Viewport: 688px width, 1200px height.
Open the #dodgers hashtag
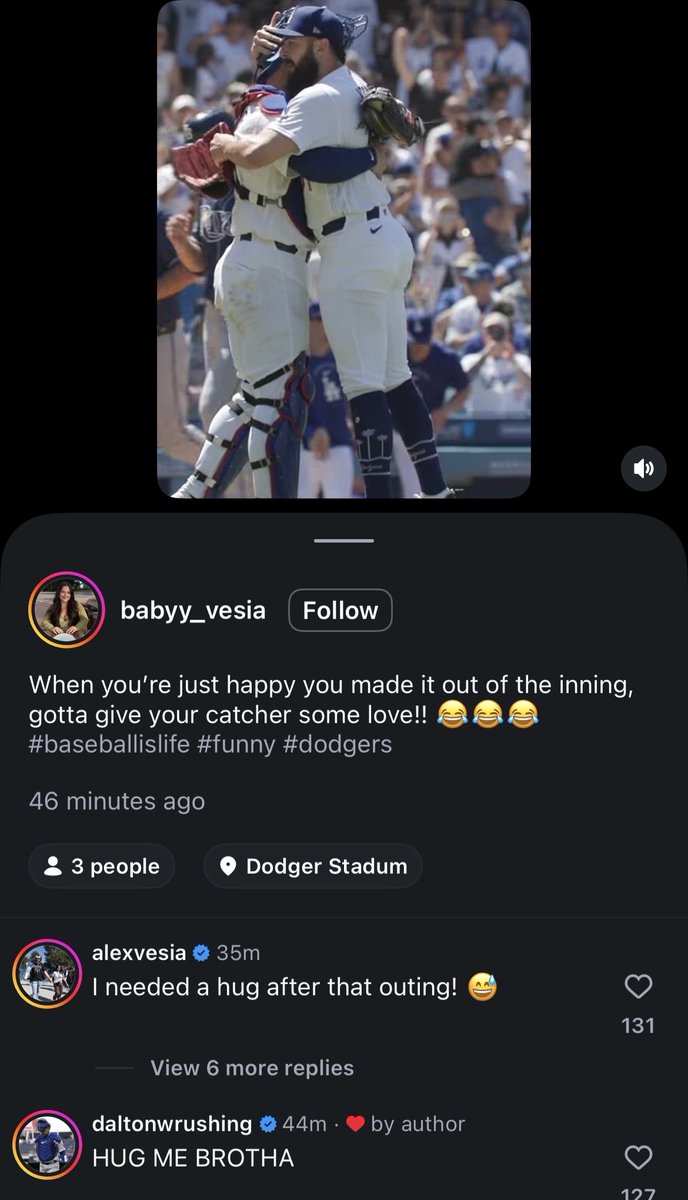click(x=338, y=745)
